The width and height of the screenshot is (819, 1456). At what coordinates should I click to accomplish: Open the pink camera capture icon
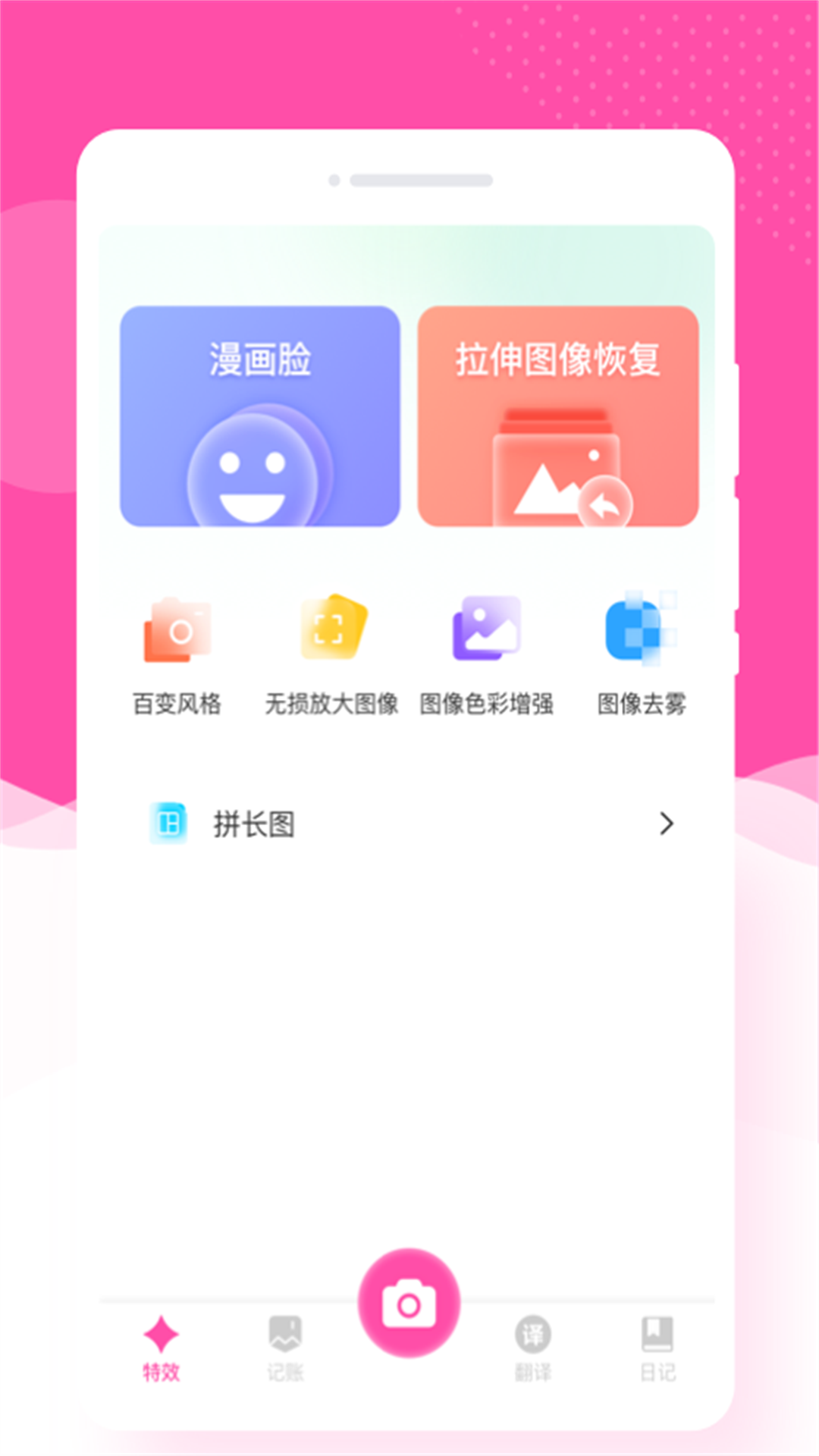[409, 1301]
